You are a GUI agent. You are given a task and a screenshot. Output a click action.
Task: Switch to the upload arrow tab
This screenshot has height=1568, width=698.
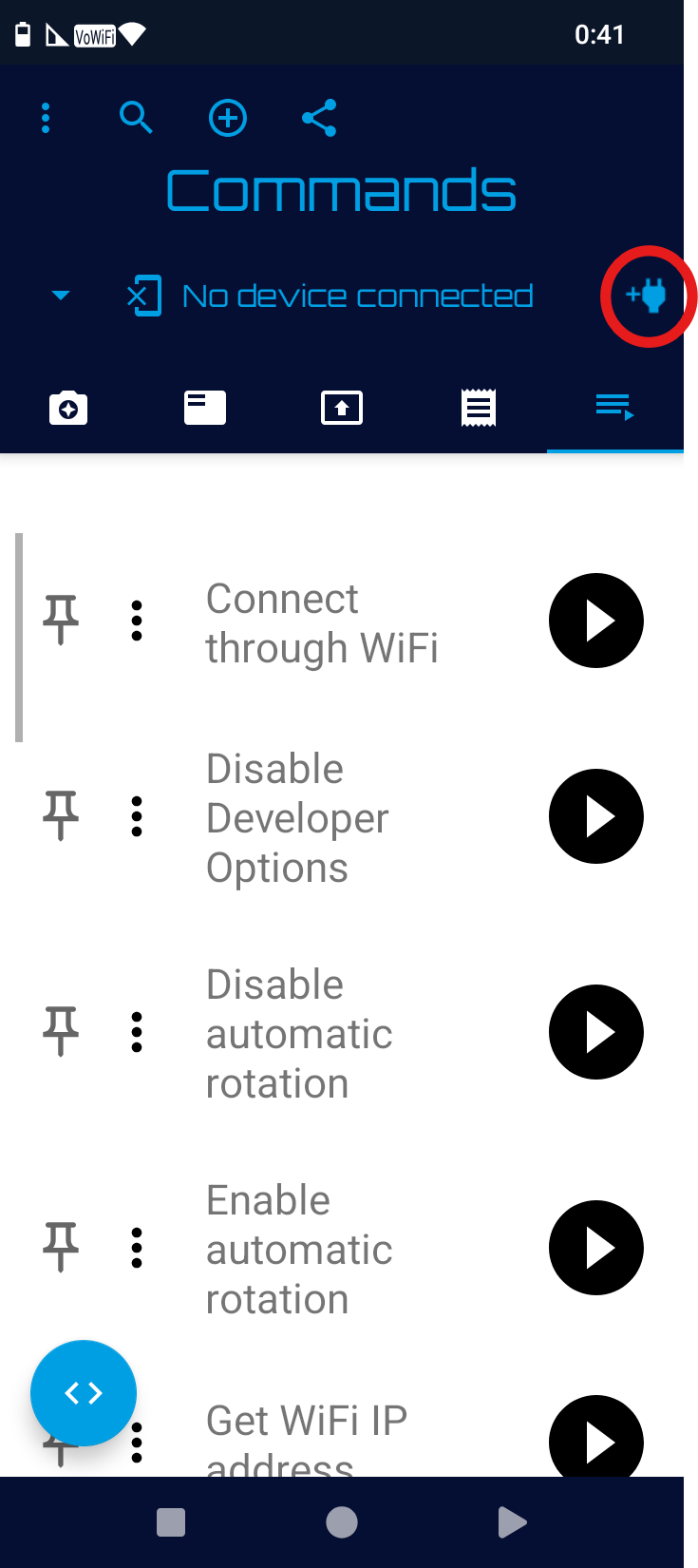tap(342, 408)
